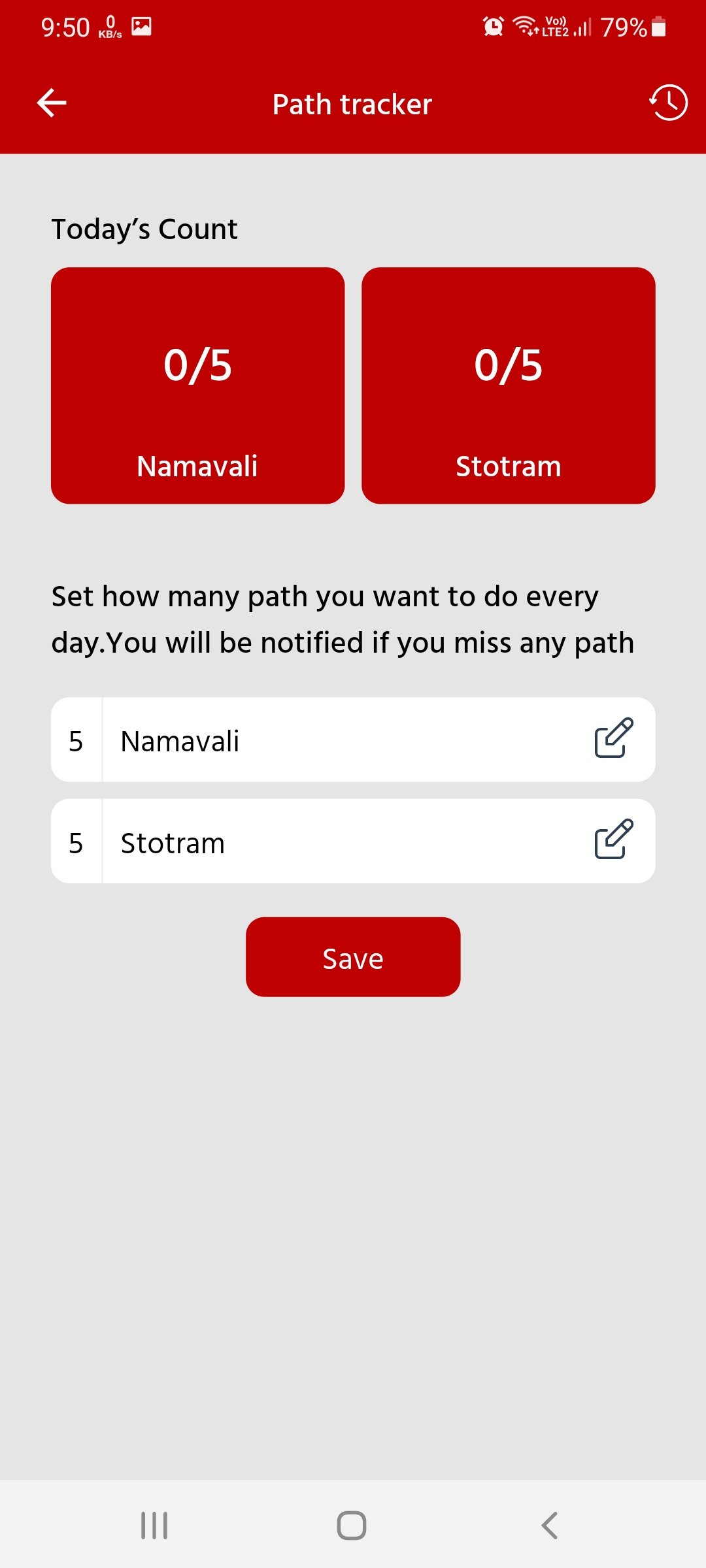
Task: Tap the alarm icon in the status bar
Action: (x=492, y=26)
